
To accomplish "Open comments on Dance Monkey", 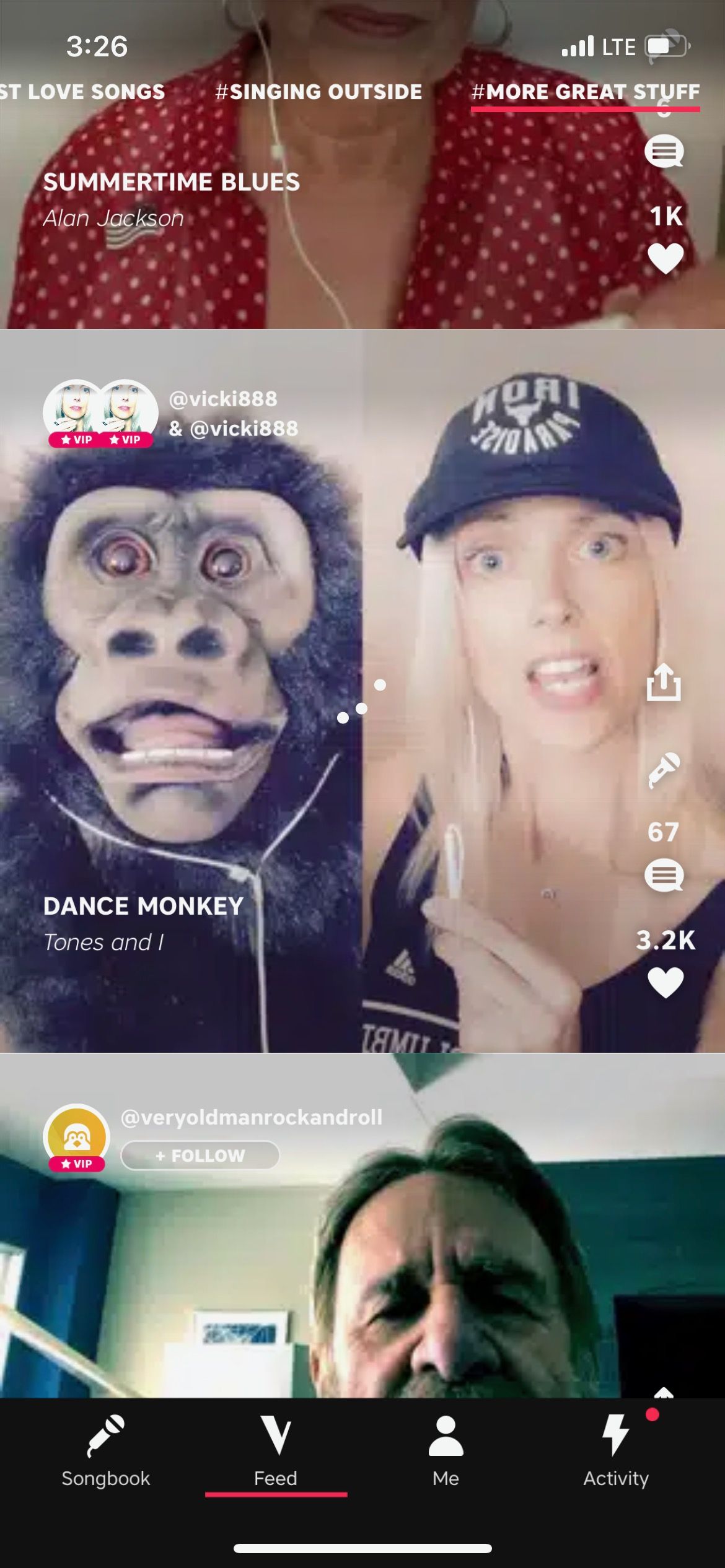I will [x=664, y=876].
